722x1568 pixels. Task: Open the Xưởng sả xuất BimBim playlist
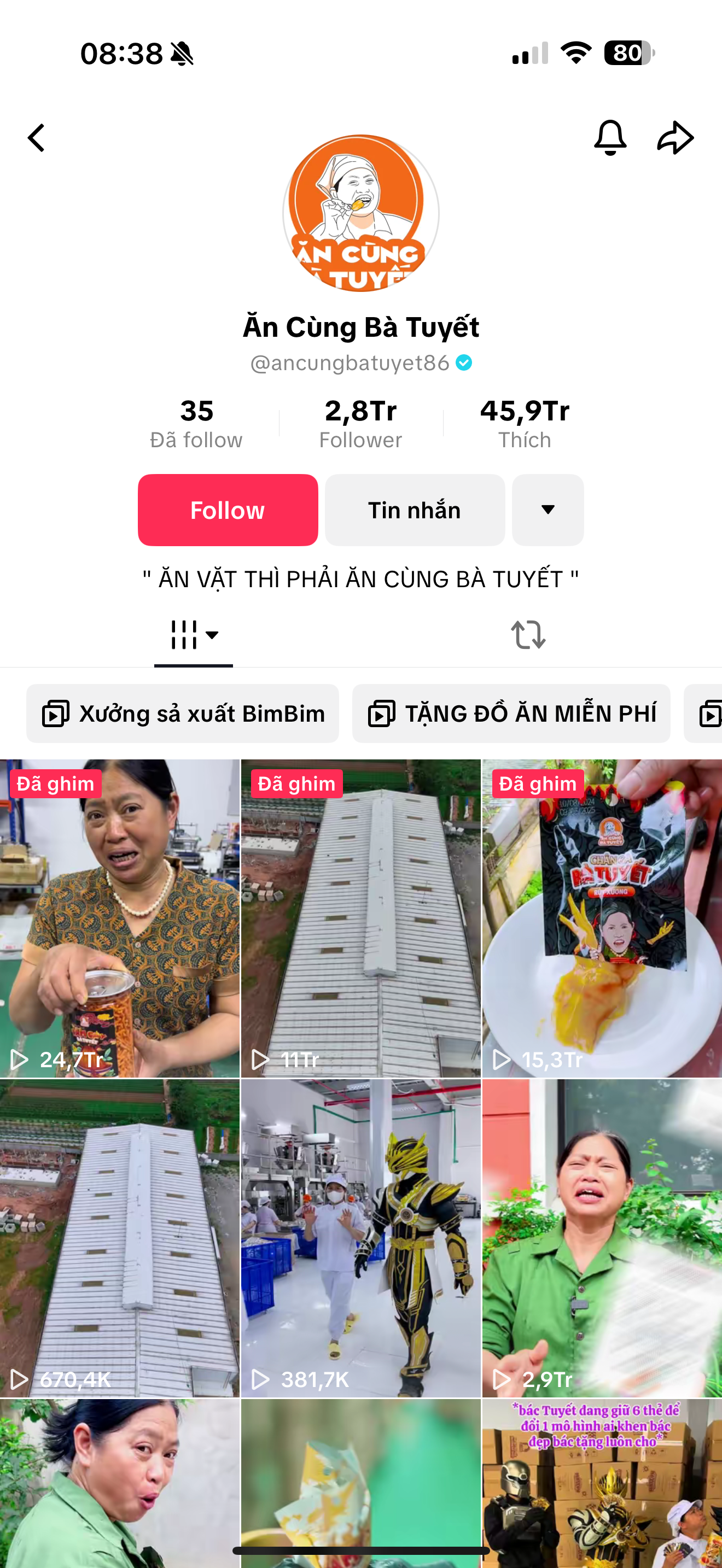(183, 713)
